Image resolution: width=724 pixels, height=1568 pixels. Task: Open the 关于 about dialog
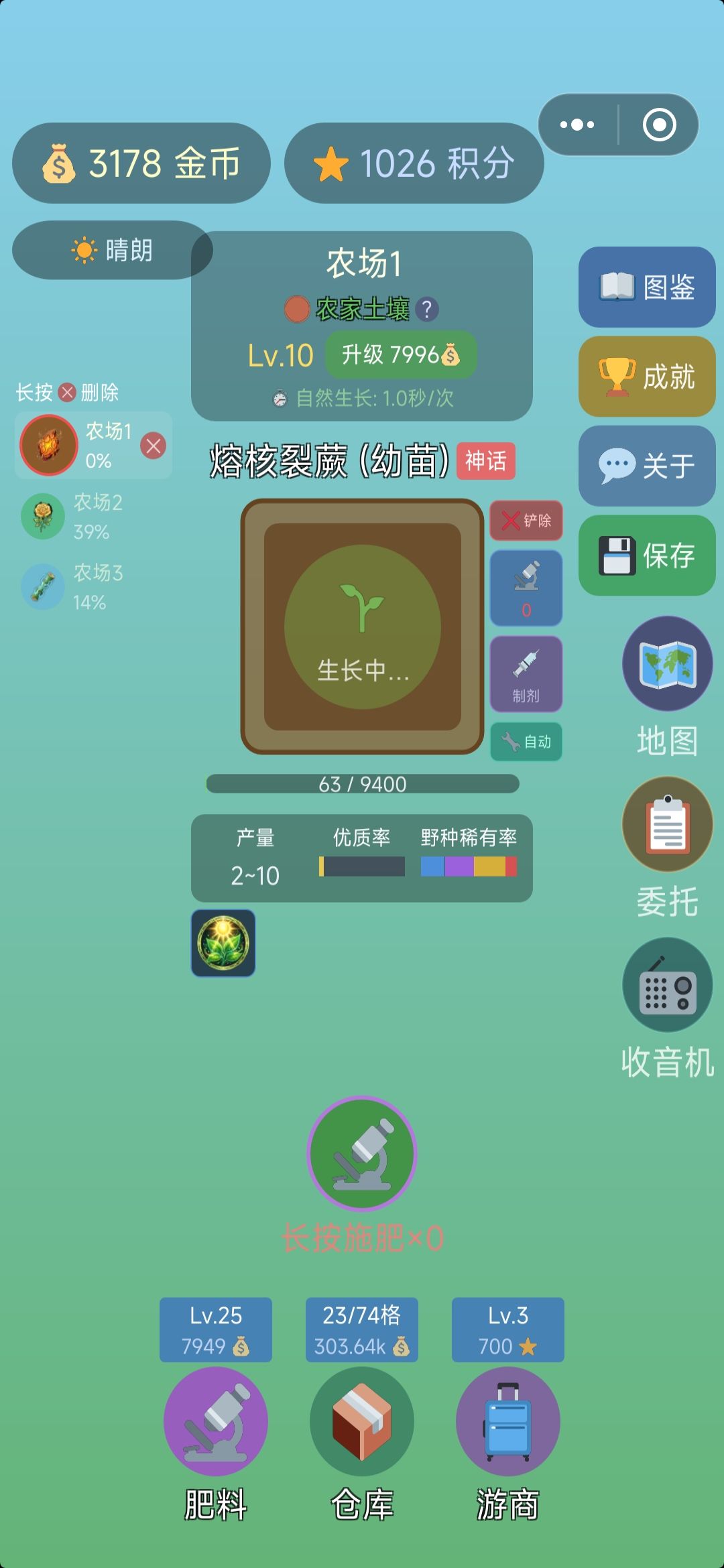(x=646, y=466)
